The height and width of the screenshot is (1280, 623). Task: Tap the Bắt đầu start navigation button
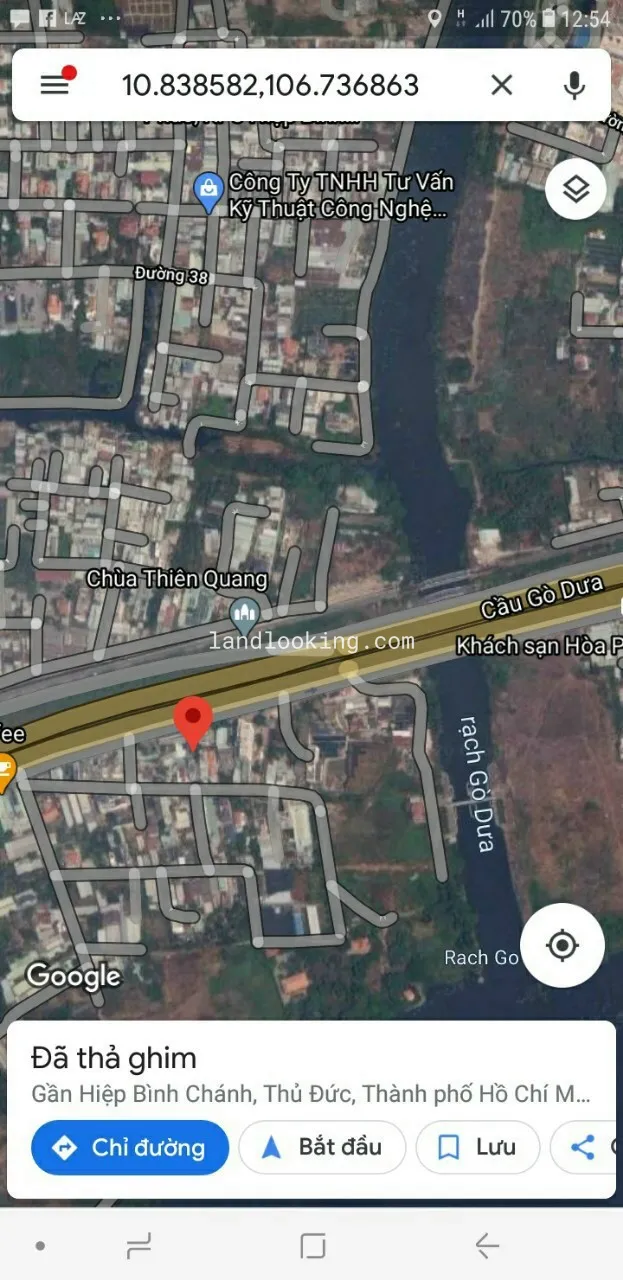pos(322,1147)
